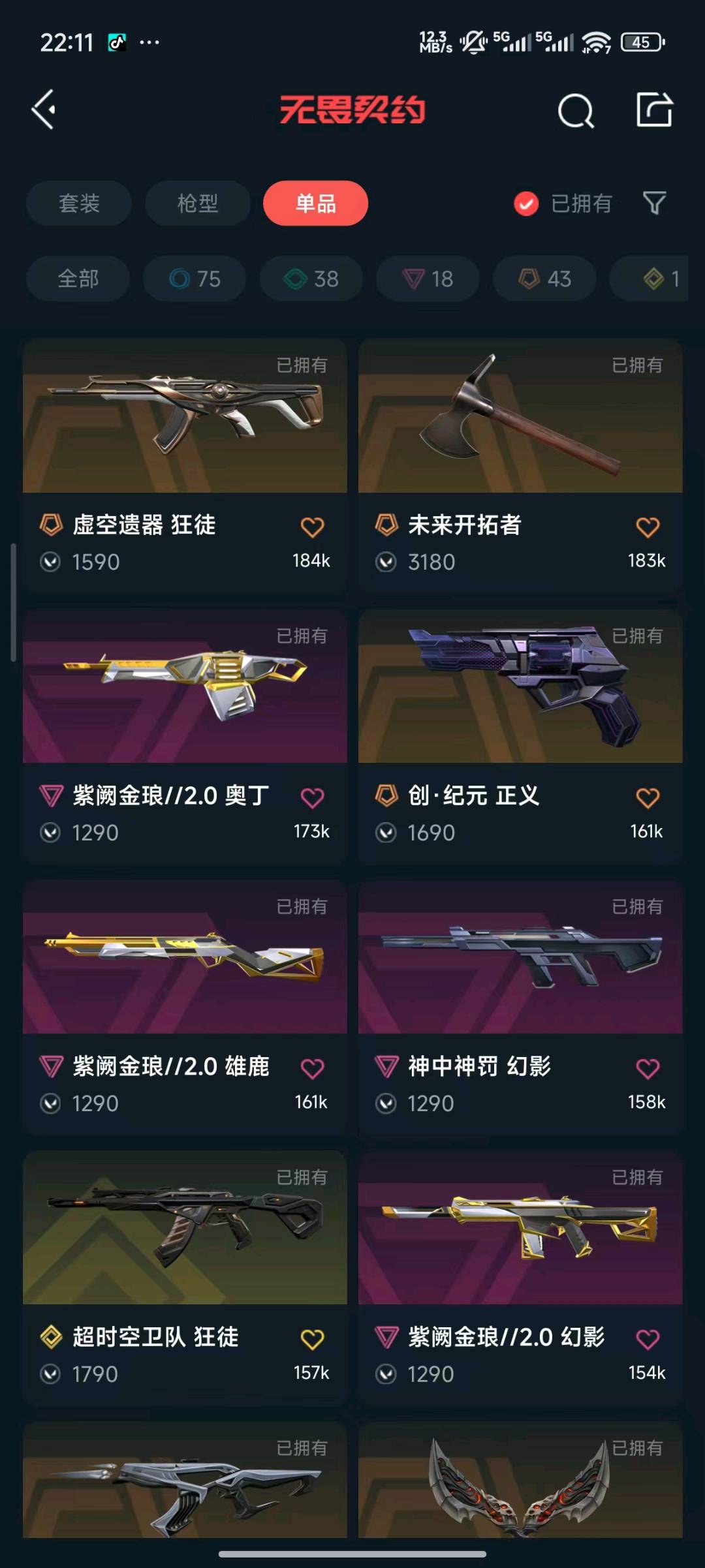Share this page via the share icon
The image size is (705, 1568).
point(654,110)
